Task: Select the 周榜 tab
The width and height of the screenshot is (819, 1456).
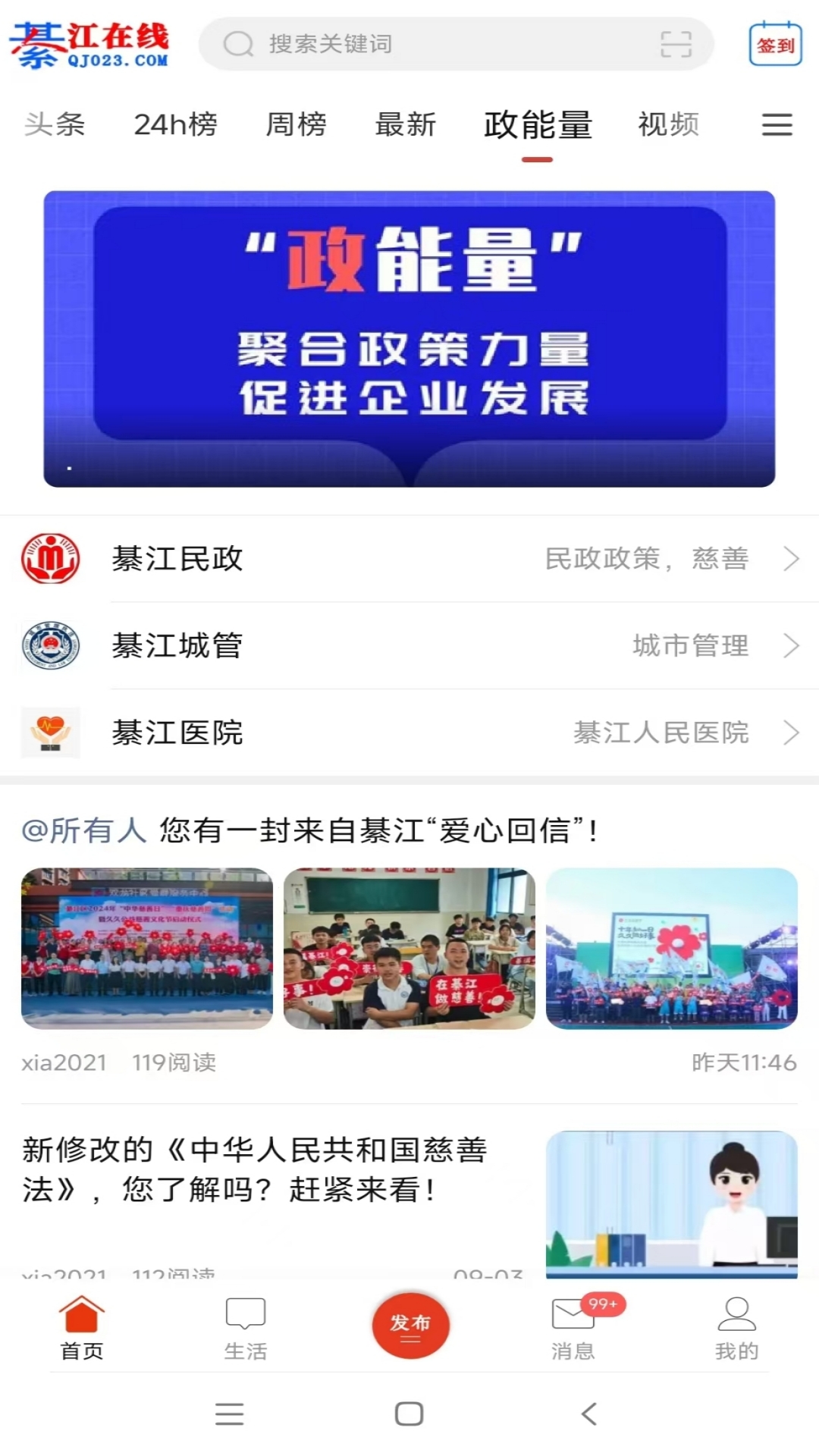Action: point(296,124)
